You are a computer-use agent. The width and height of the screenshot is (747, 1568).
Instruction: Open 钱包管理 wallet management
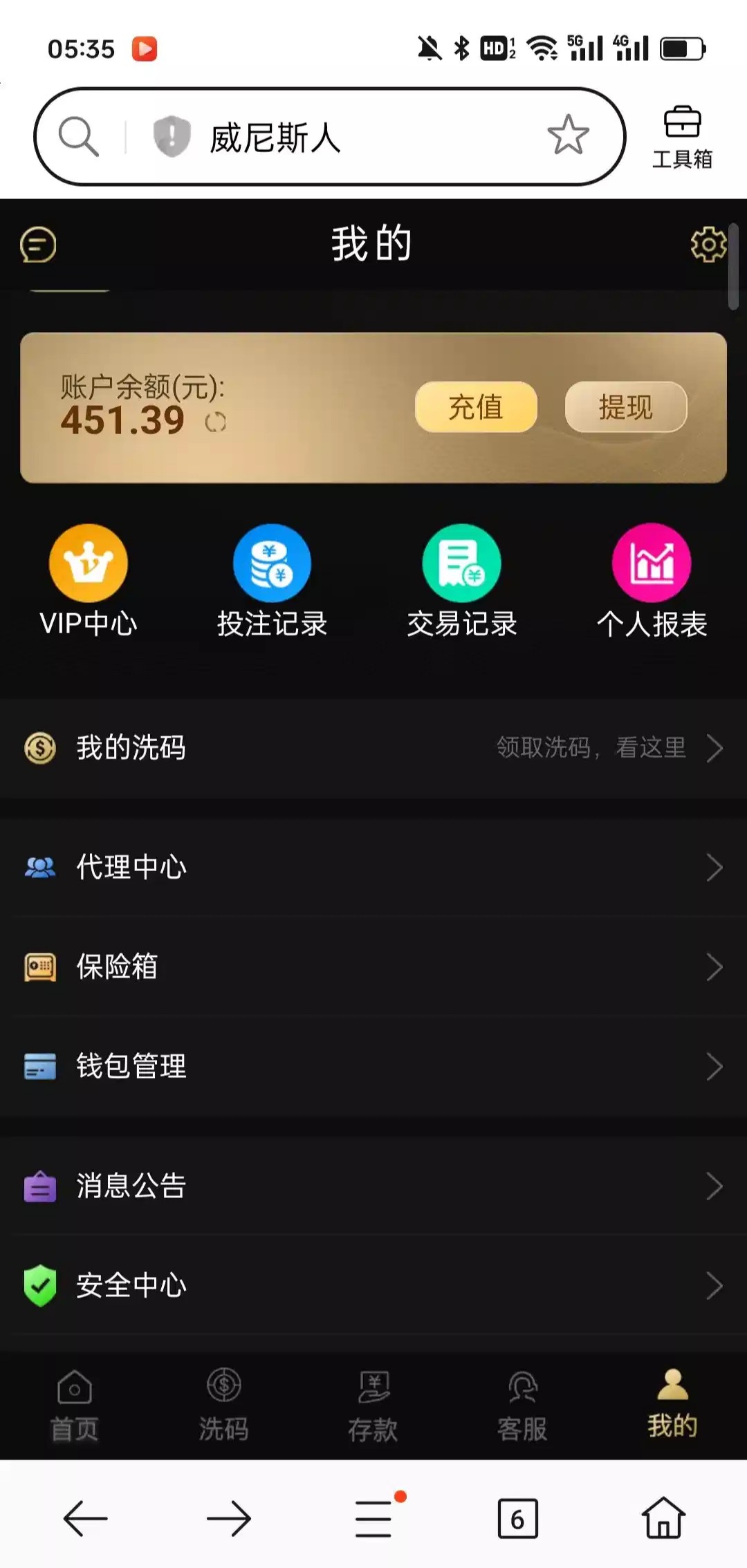373,1066
